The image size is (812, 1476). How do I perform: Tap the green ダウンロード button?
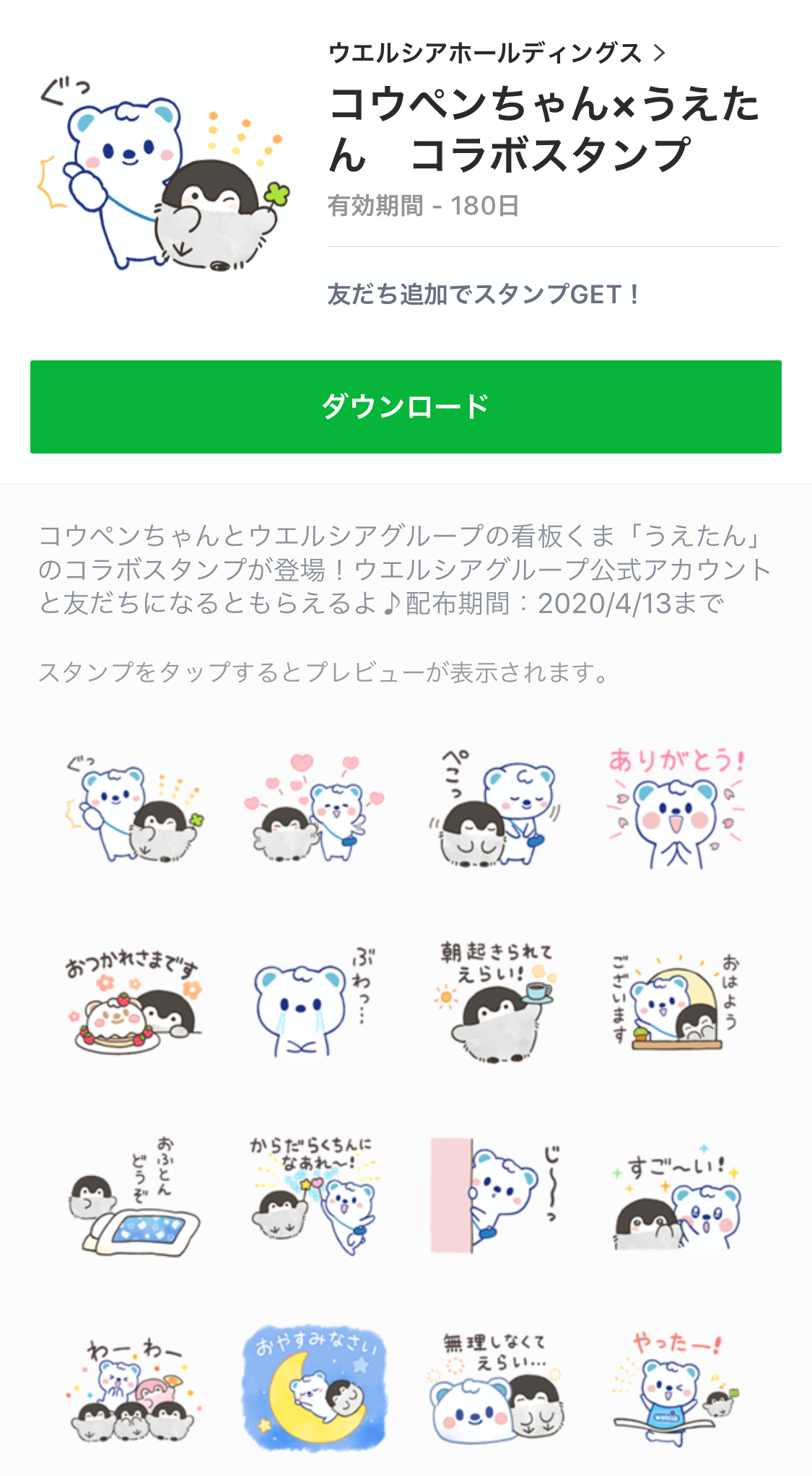tap(406, 407)
